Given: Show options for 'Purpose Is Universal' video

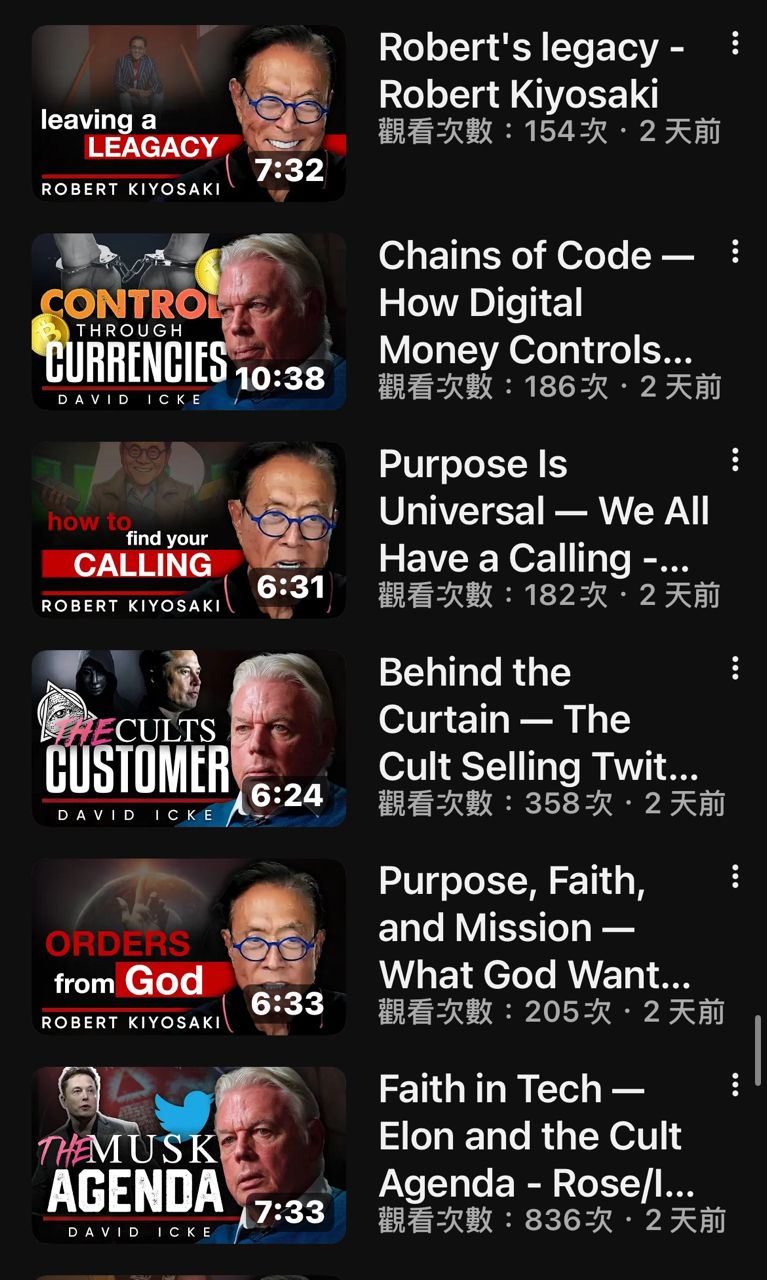Looking at the screenshot, I should (735, 460).
